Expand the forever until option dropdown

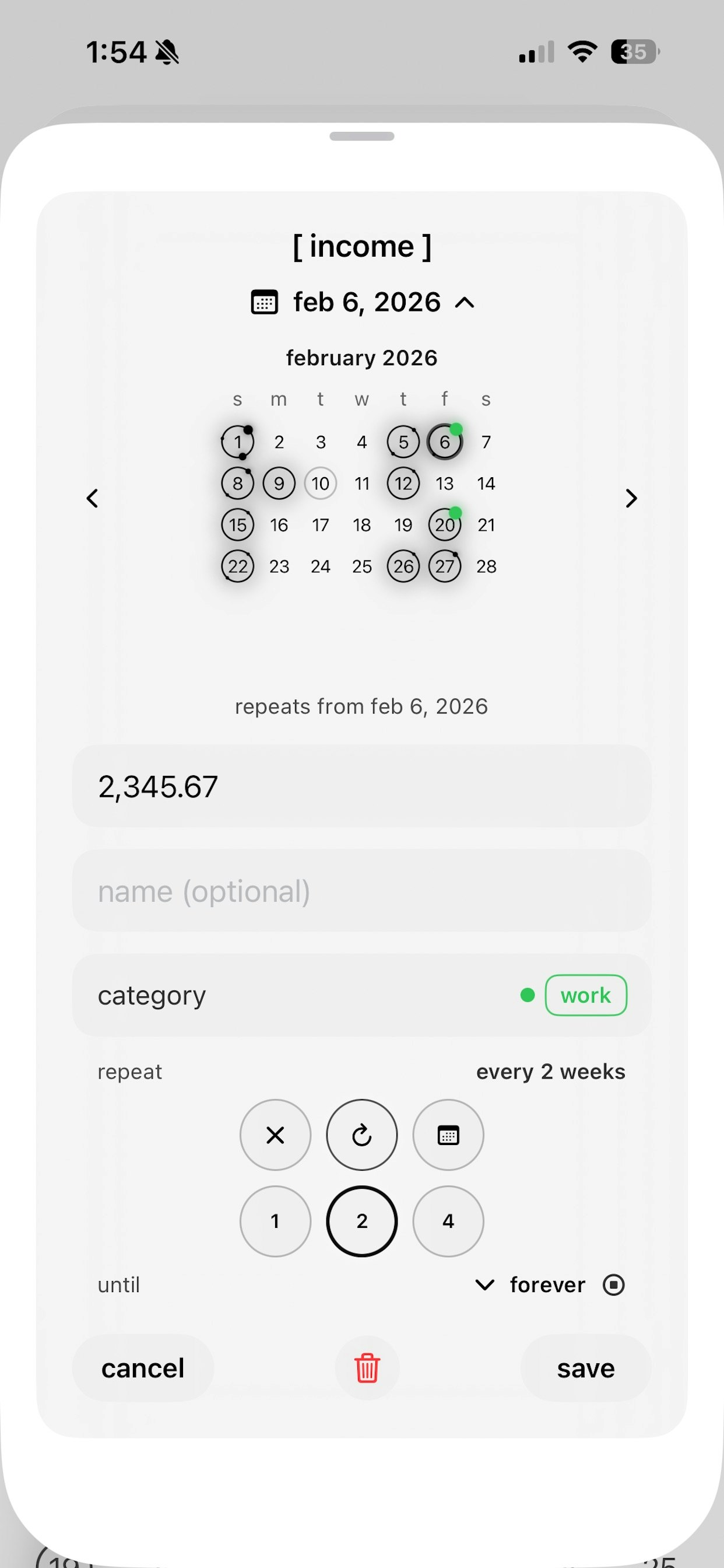click(484, 1284)
